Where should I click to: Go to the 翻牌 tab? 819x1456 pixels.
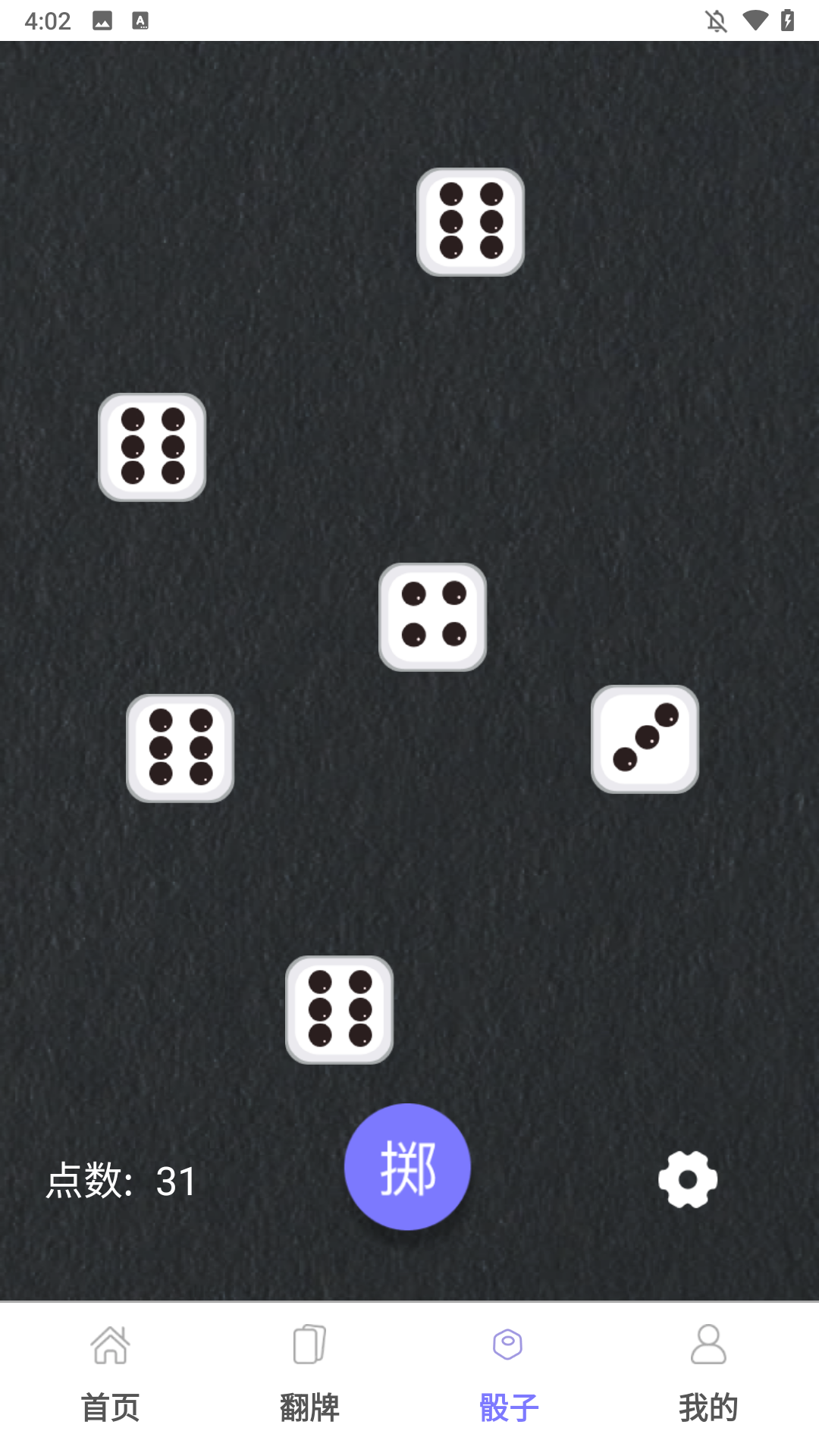pyautogui.click(x=309, y=1374)
